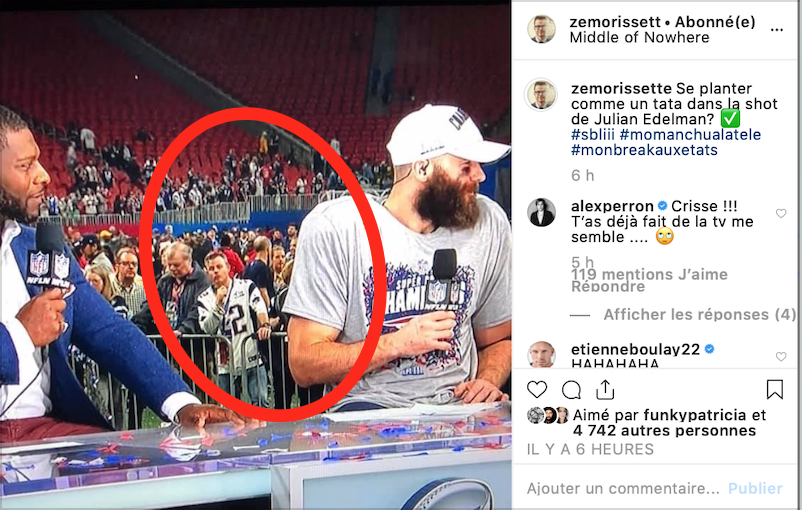
Task: Expand Afficher les réponses (4)
Action: point(699,314)
